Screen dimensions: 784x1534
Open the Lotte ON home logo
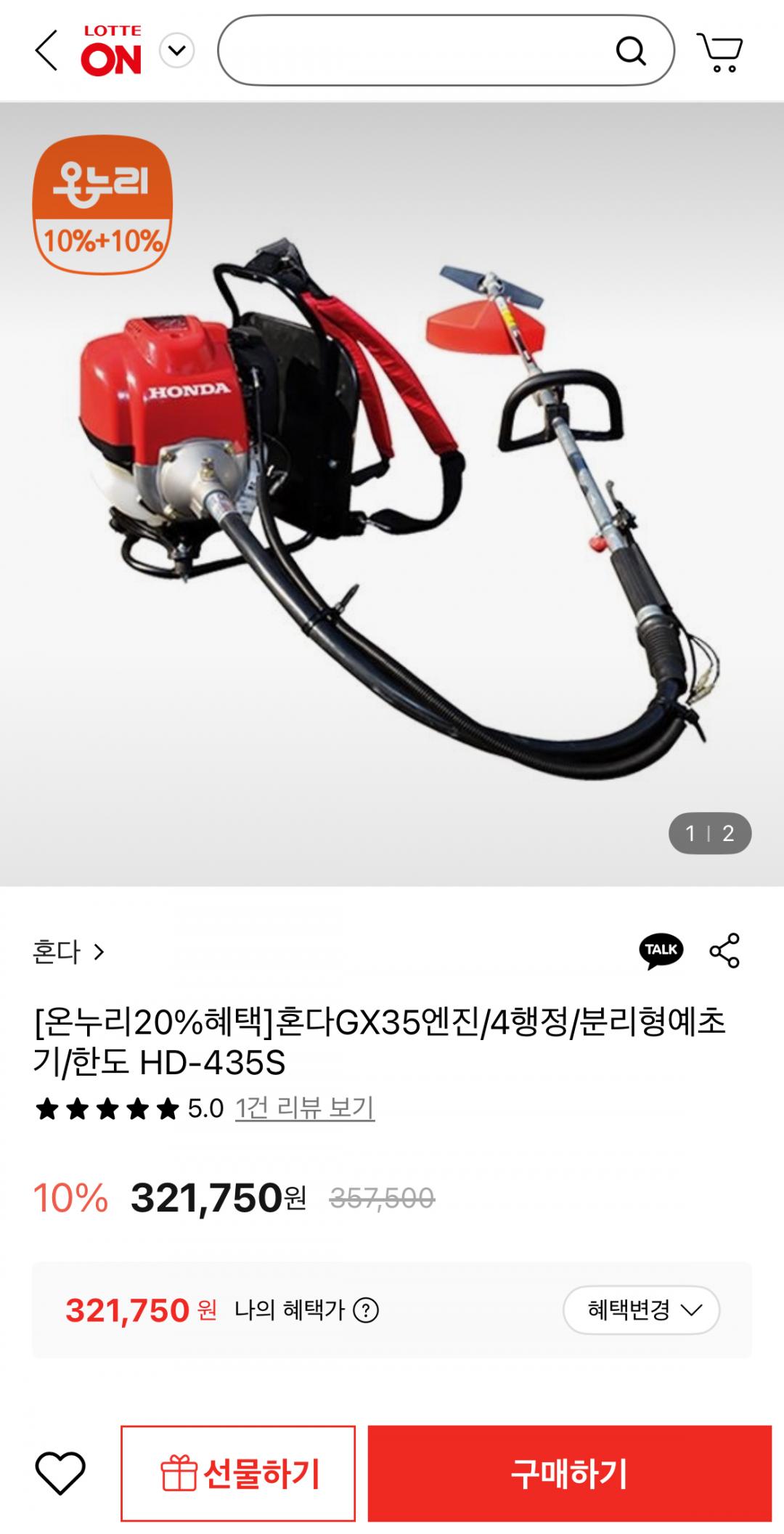[x=111, y=51]
